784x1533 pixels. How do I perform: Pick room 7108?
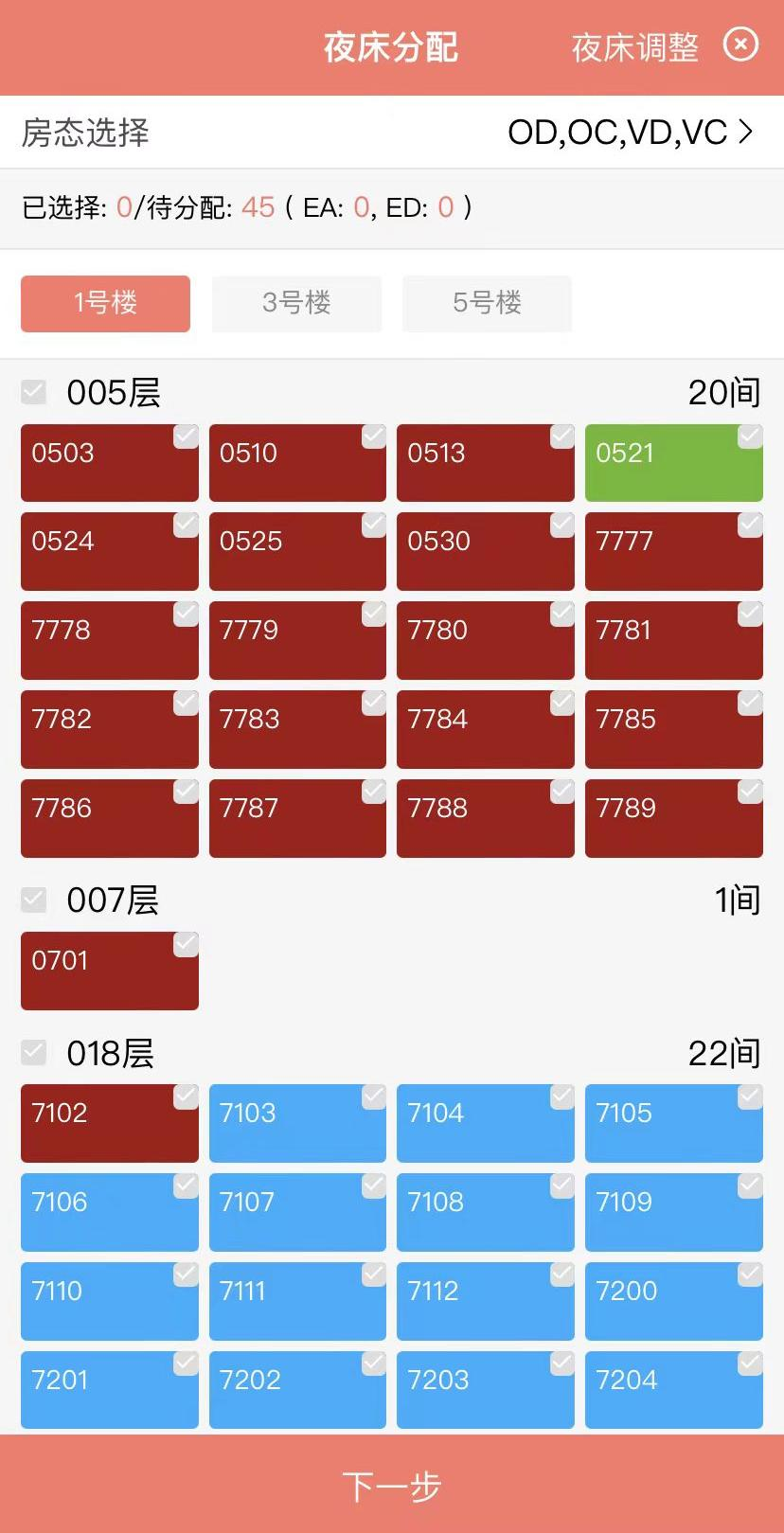pyautogui.click(x=486, y=1212)
